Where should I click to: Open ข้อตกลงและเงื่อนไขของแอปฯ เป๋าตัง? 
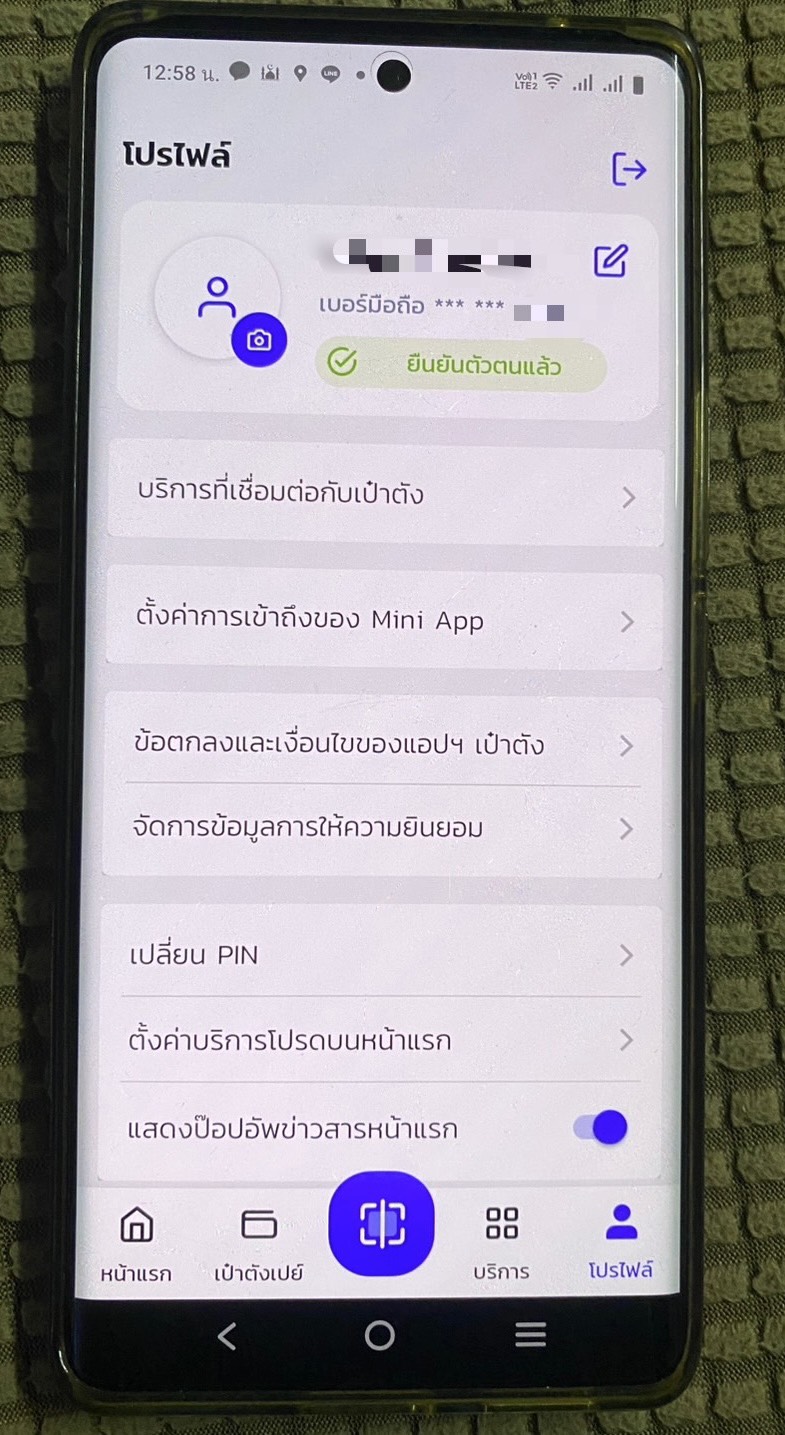pos(383,745)
